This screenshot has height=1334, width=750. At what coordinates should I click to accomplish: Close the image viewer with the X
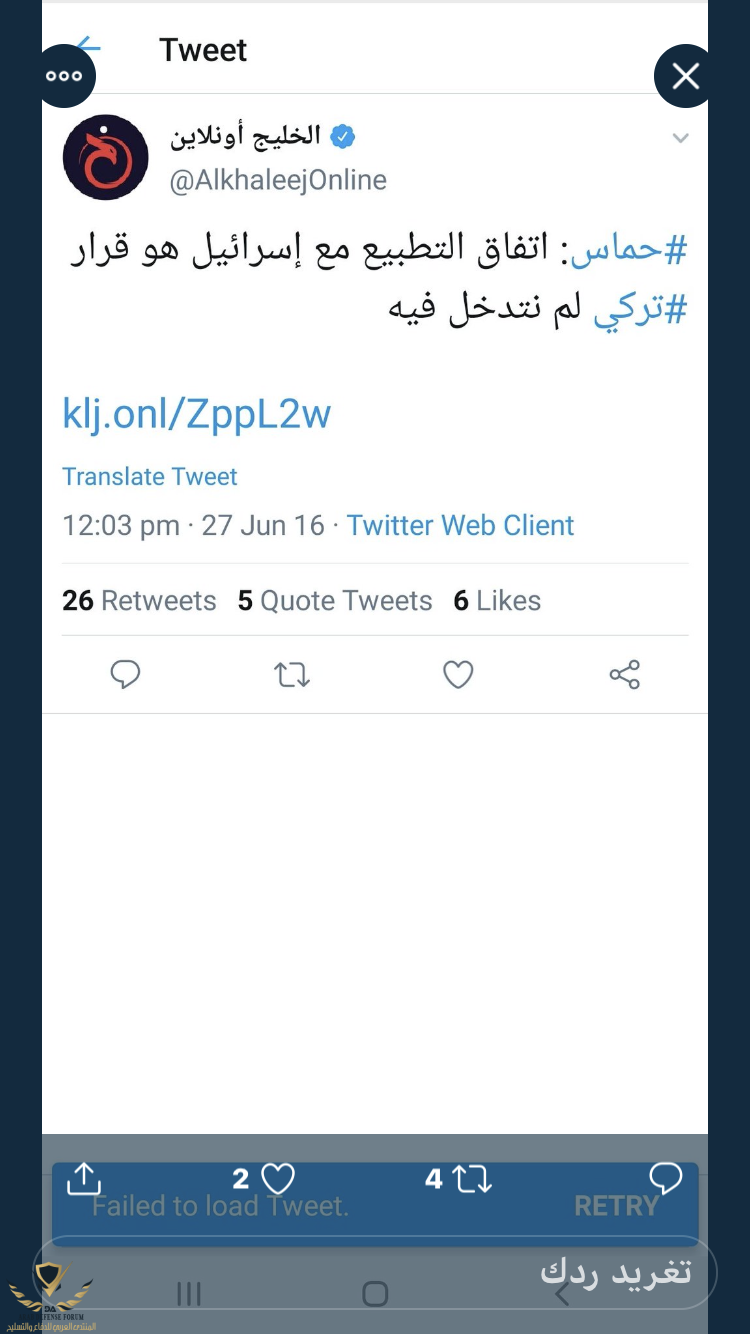click(x=685, y=76)
